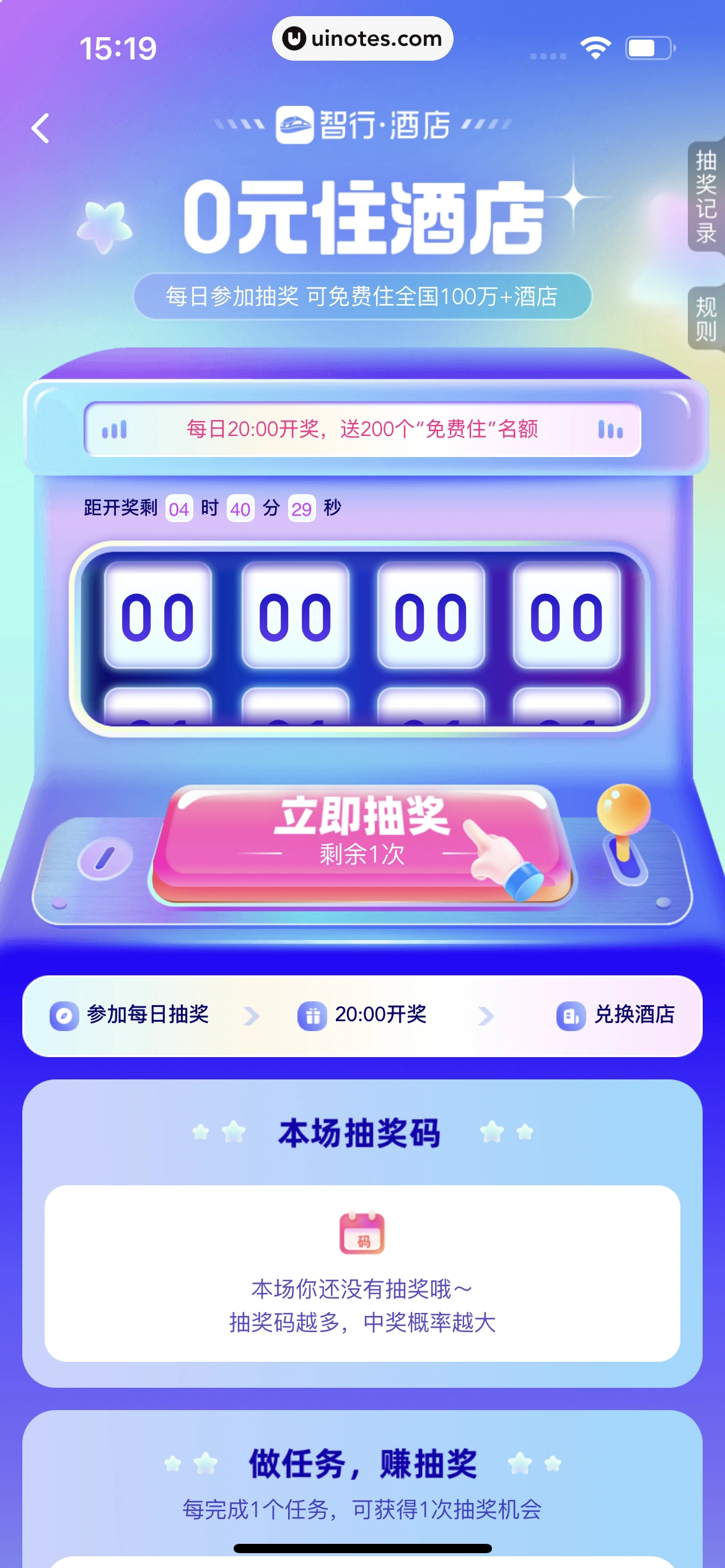This screenshot has height=1568, width=725.
Task: Open 抽奖记录 side tab
Action: (x=706, y=197)
